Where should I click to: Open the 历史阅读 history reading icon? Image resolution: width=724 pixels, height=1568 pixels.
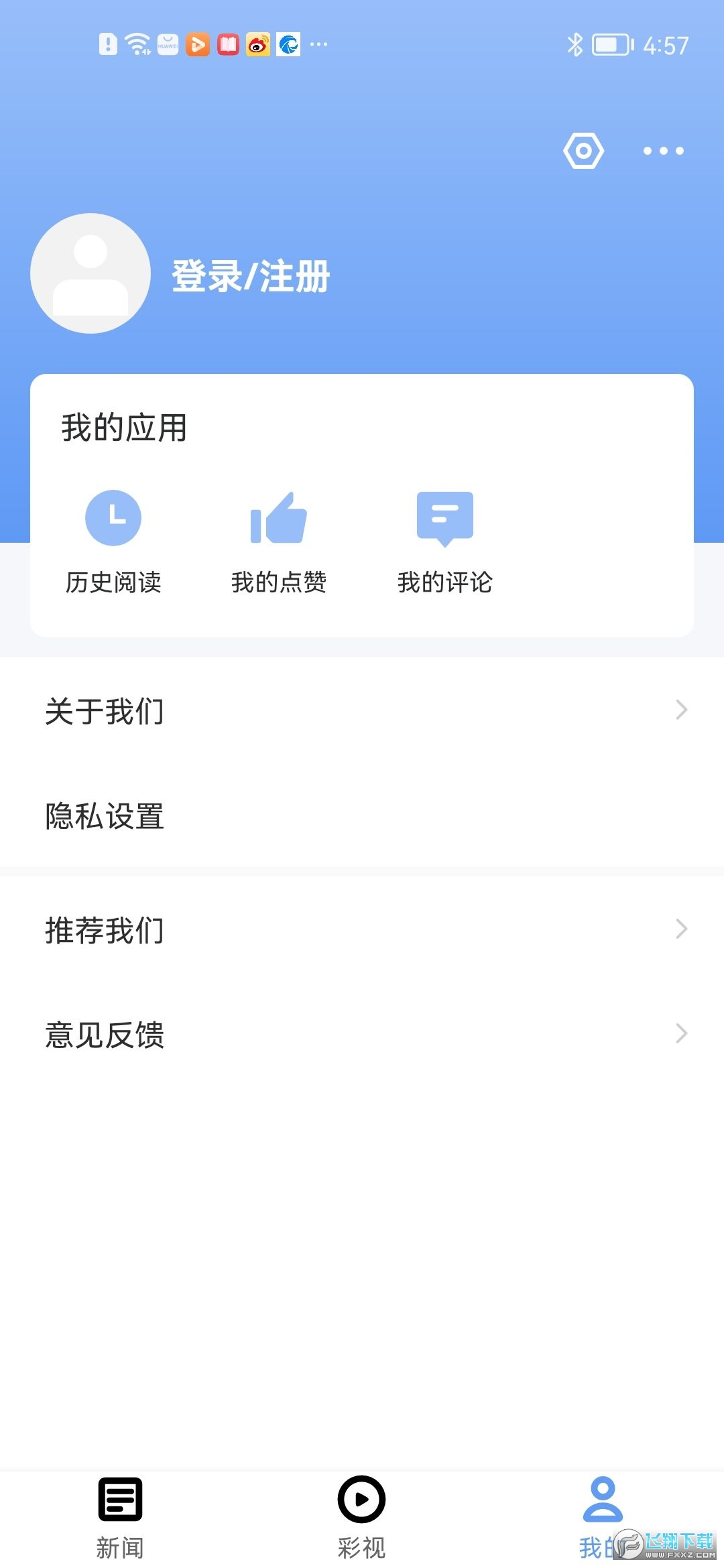pyautogui.click(x=113, y=517)
